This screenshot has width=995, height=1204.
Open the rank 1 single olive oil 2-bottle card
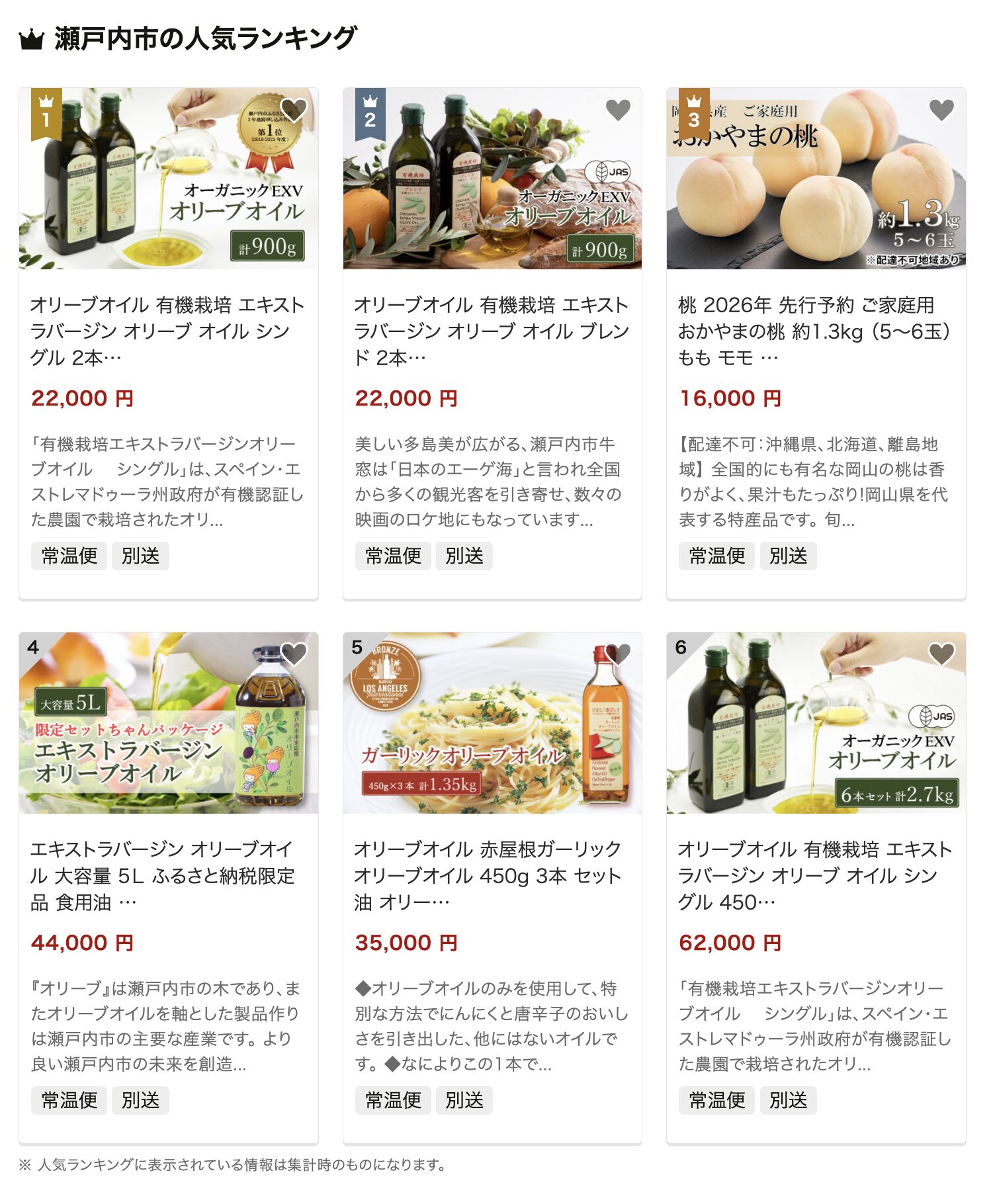[x=167, y=330]
